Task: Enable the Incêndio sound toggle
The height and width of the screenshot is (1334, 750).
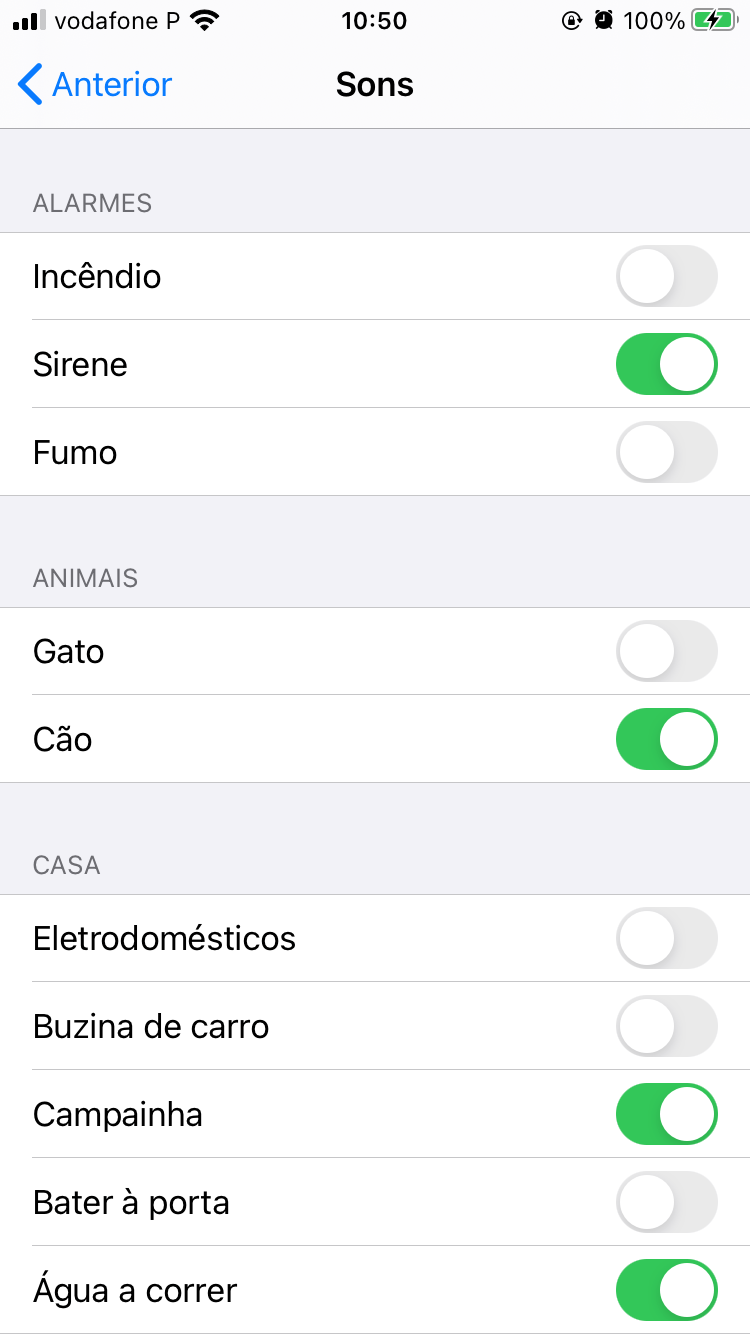Action: click(667, 276)
